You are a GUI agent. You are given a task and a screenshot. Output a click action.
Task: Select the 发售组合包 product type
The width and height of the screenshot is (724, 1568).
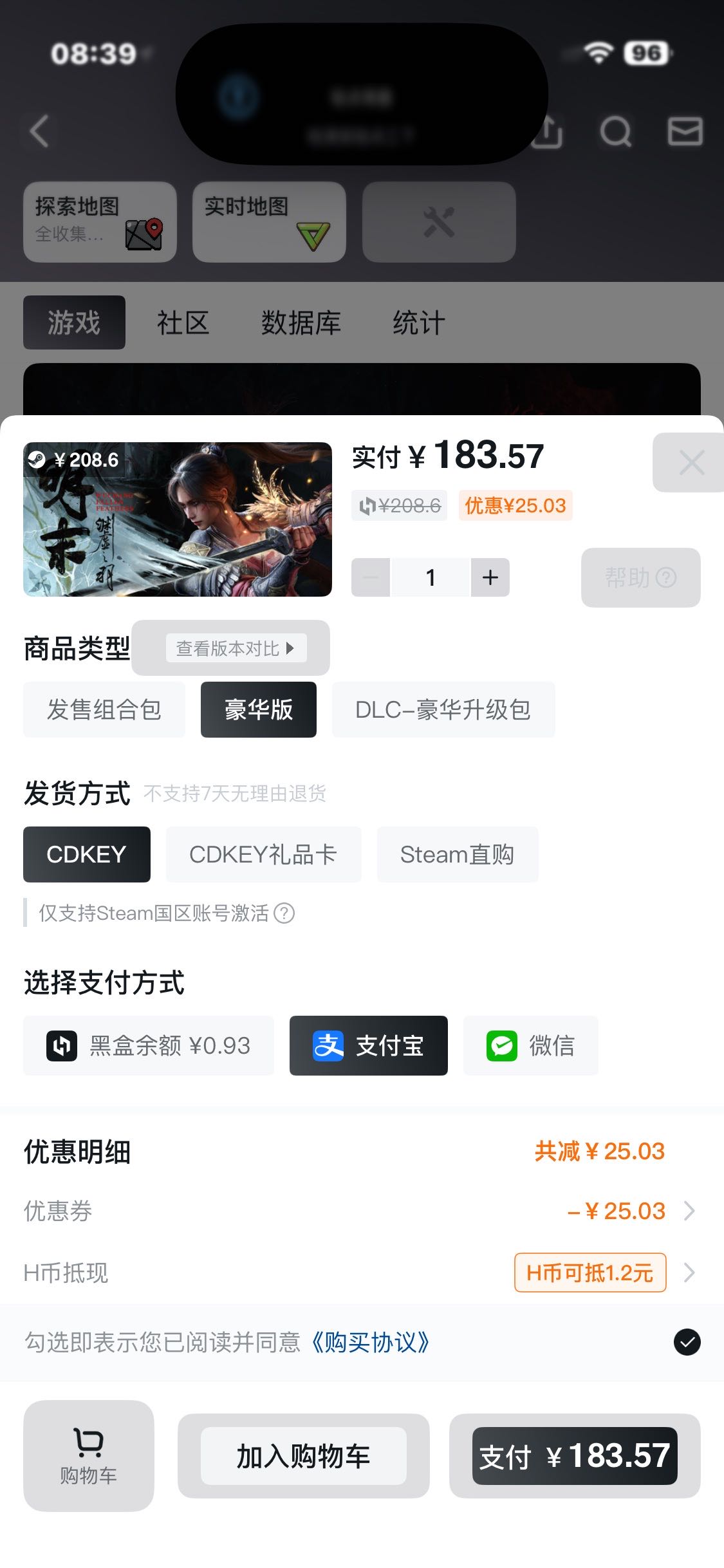104,709
